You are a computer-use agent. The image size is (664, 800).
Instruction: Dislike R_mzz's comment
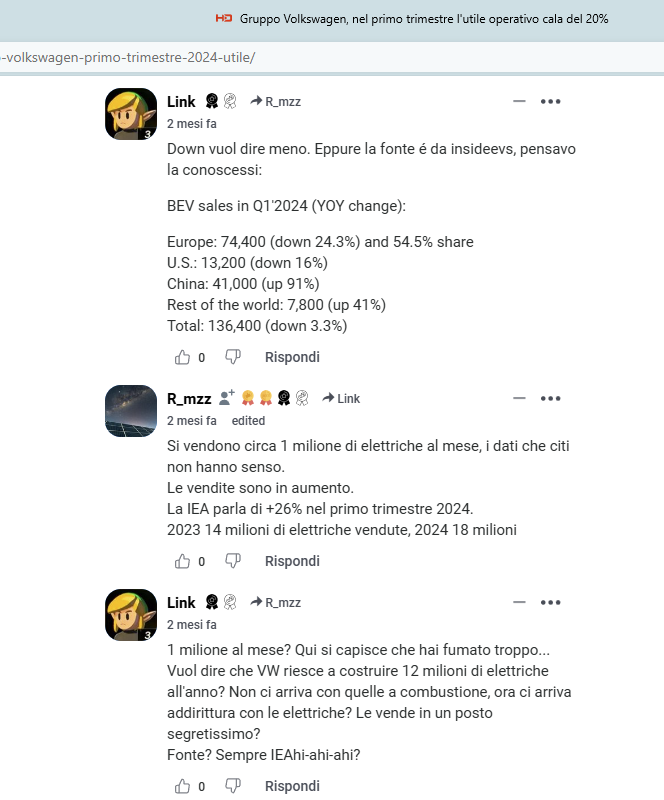pos(233,561)
